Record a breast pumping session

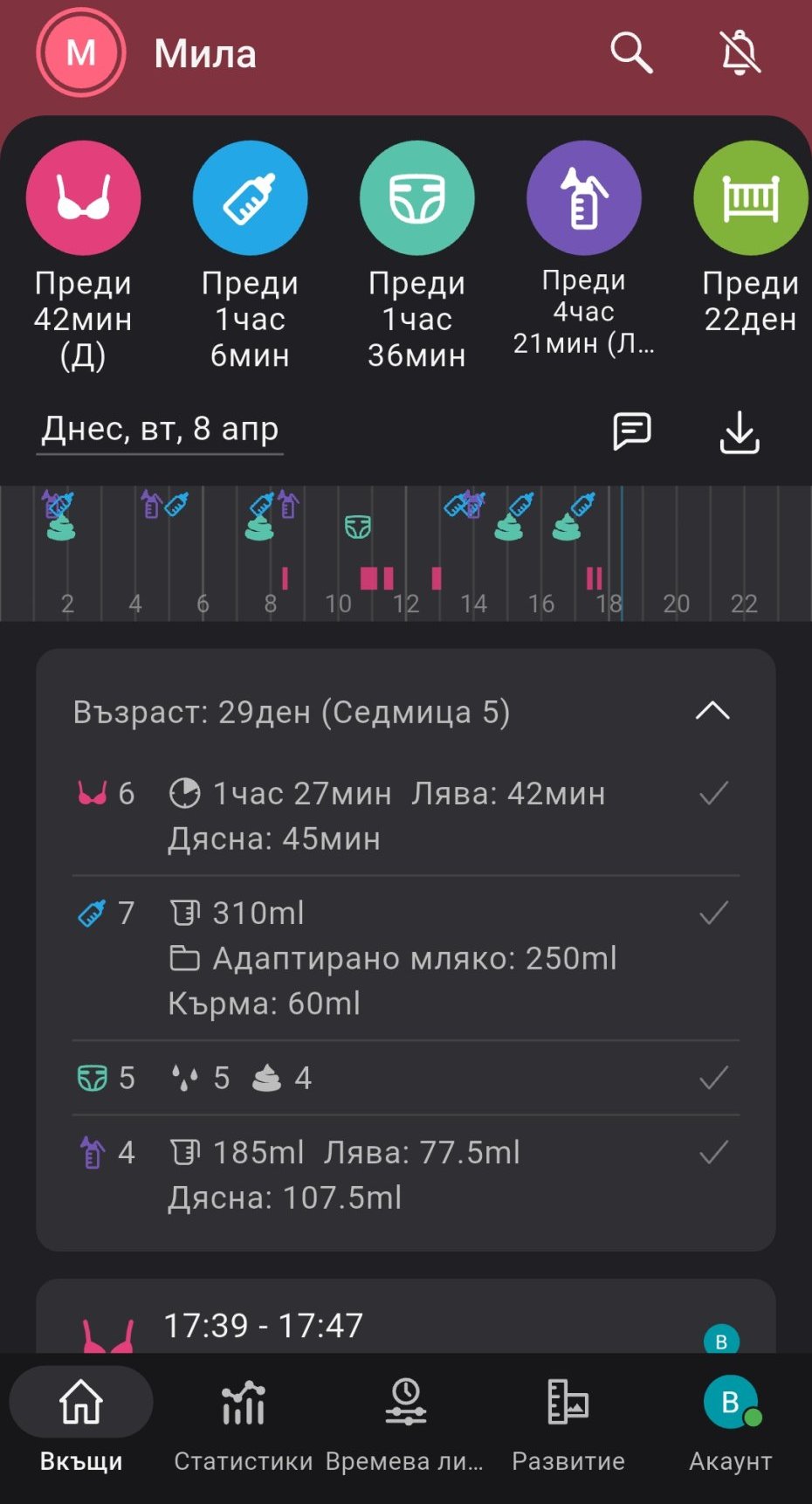point(583,197)
